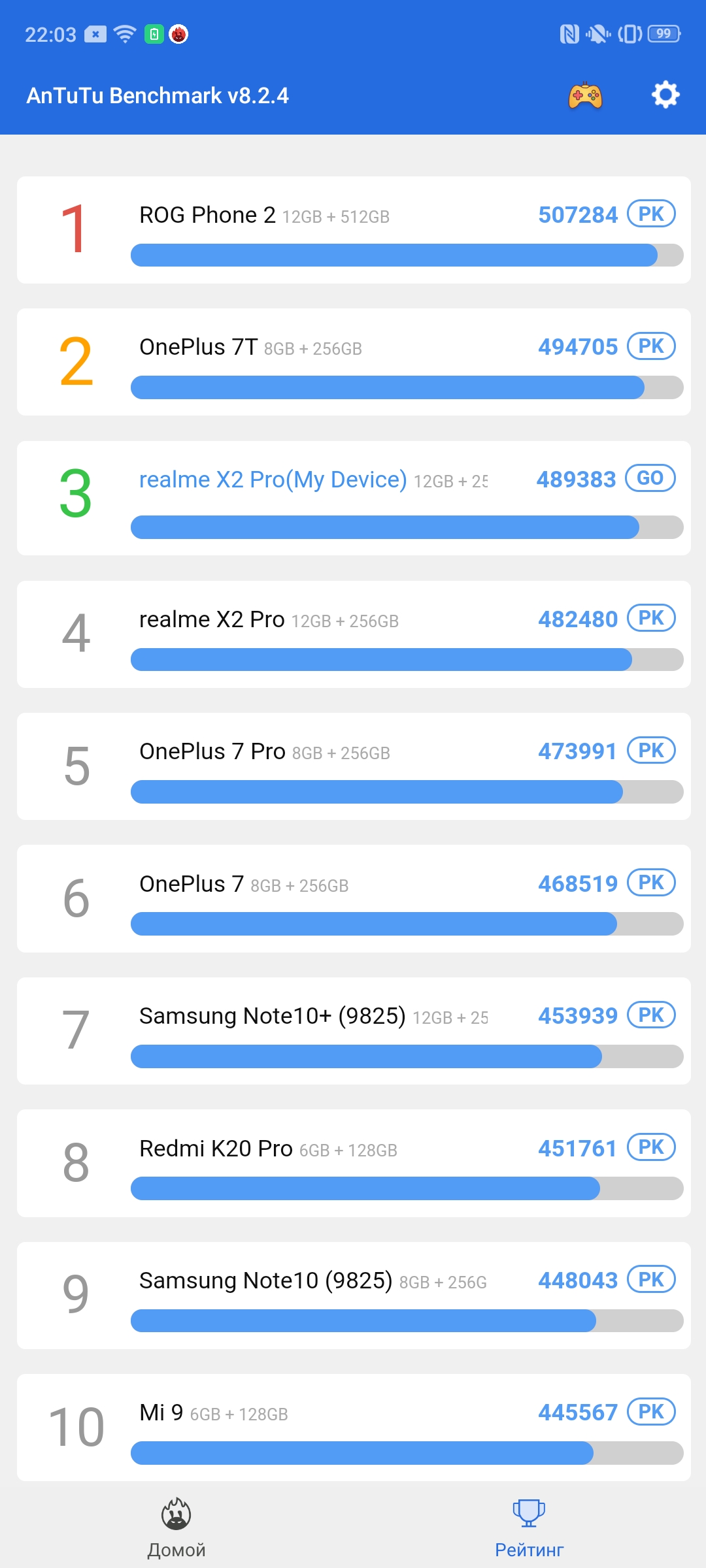Viewport: 706px width, 1568px height.
Task: Open the game controller icon
Action: click(585, 96)
